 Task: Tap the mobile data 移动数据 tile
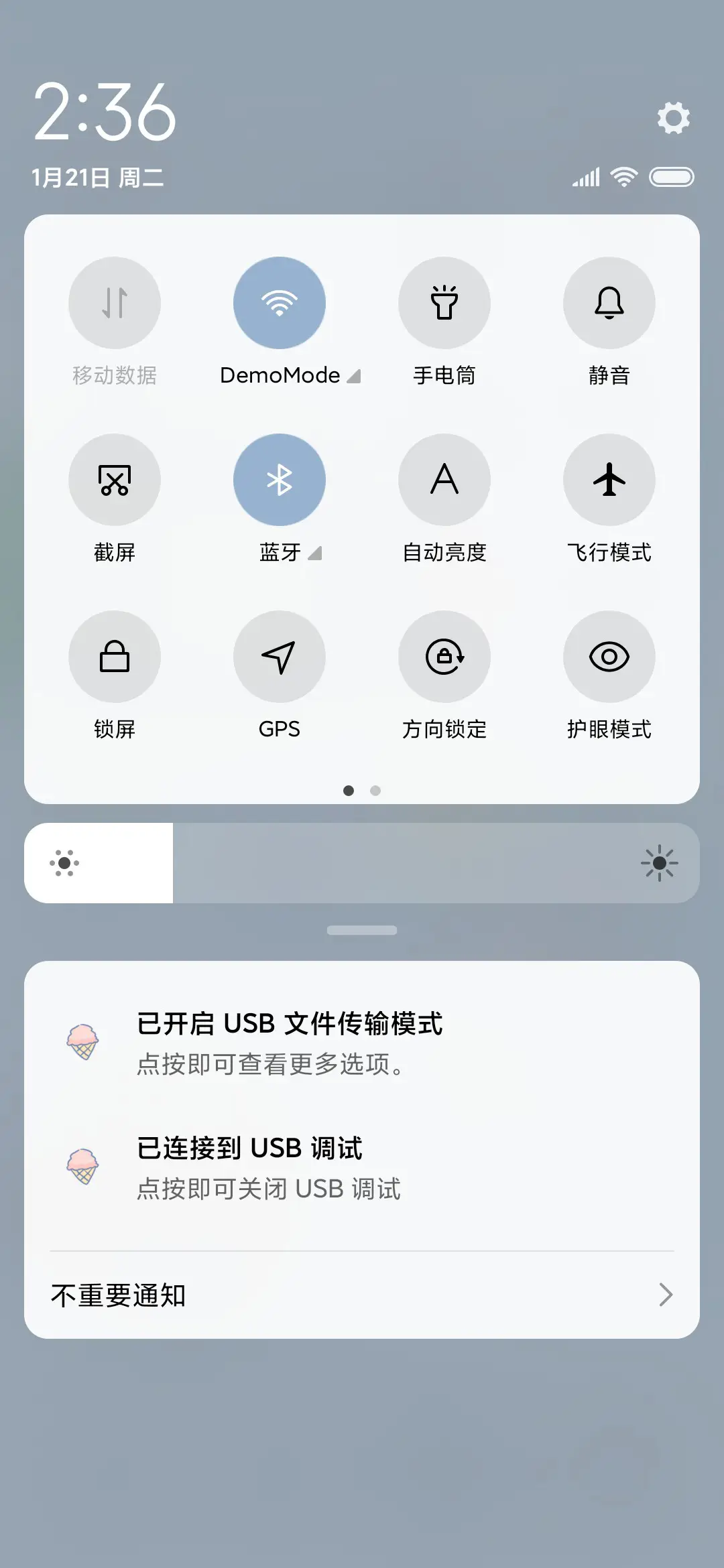(x=115, y=303)
